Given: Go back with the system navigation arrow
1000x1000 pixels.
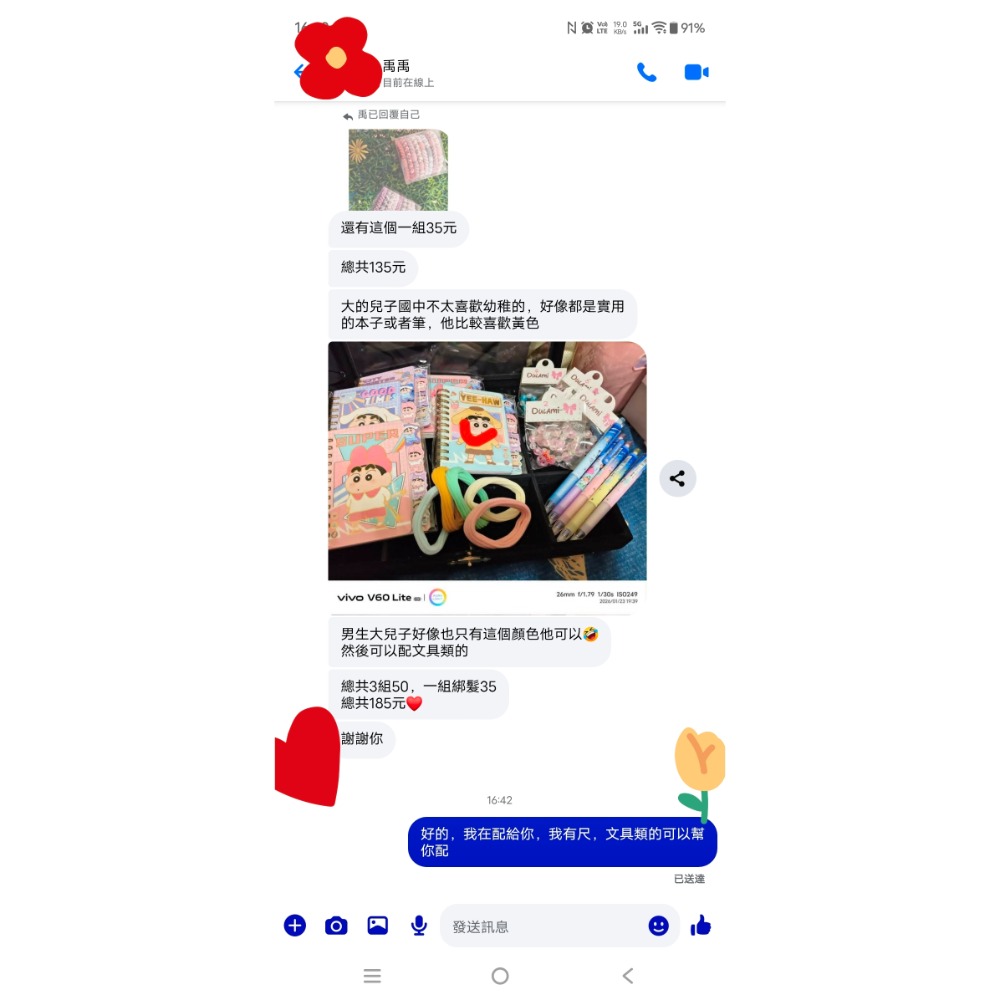Looking at the screenshot, I should coord(628,976).
